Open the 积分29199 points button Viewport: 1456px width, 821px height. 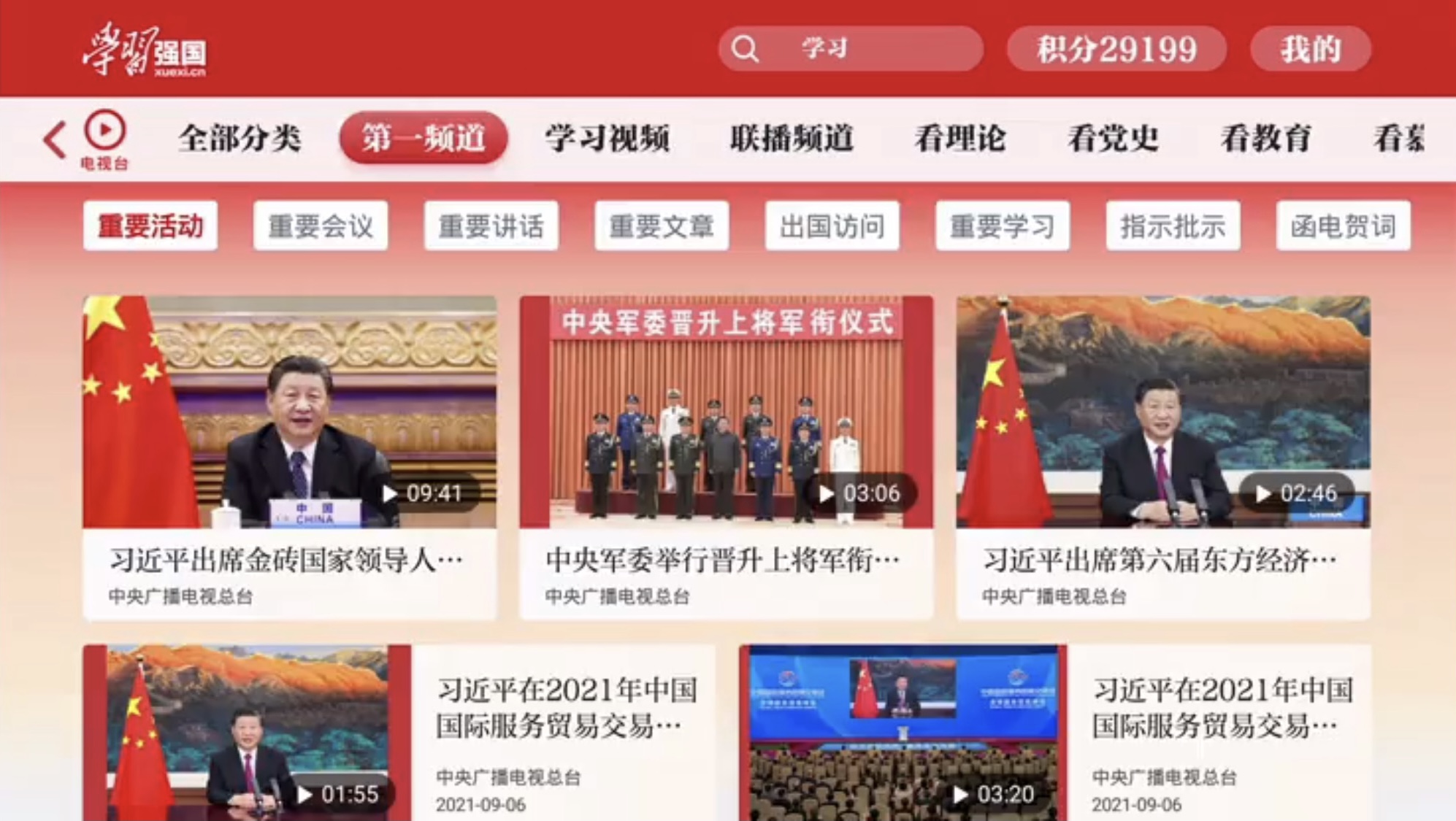tap(1116, 49)
